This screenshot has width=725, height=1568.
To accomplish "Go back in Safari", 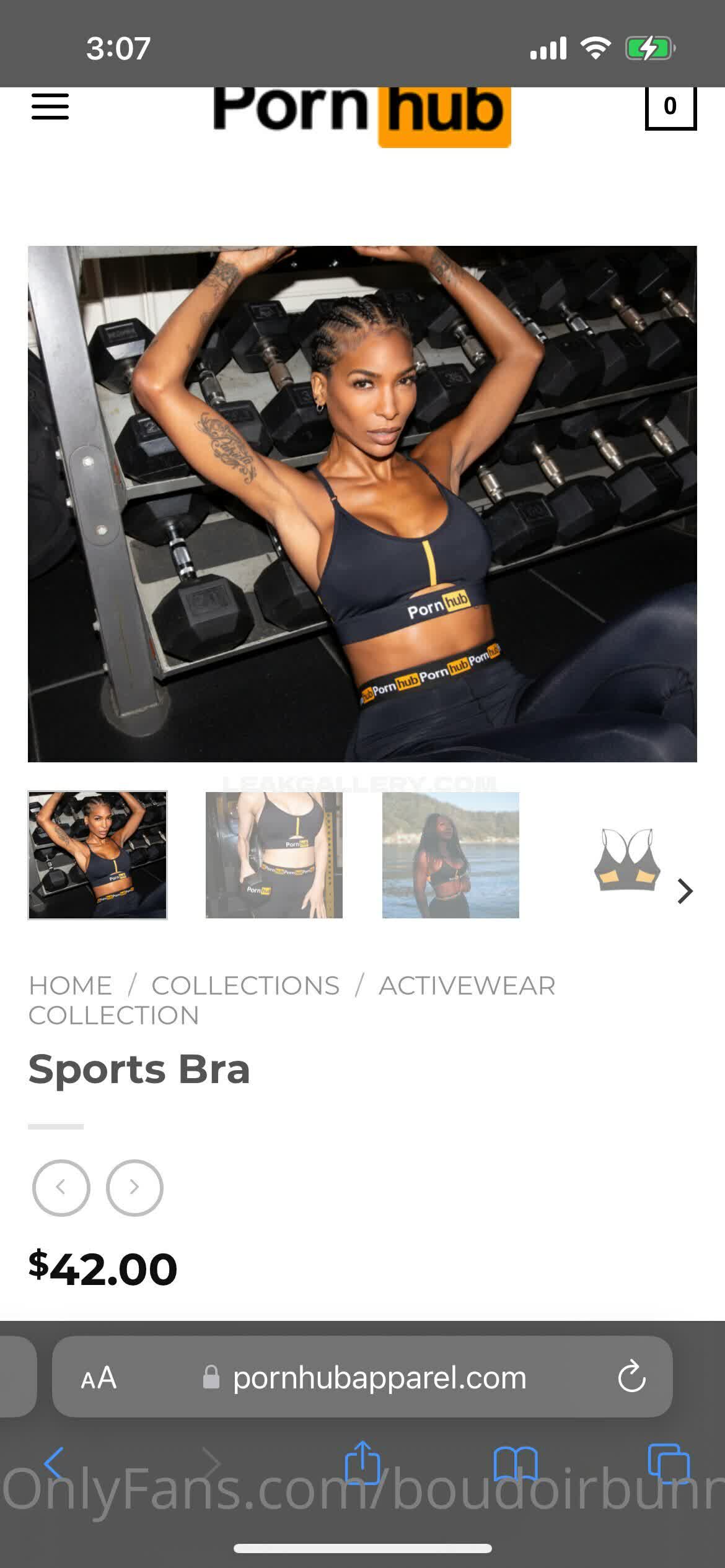I will tap(55, 1464).
